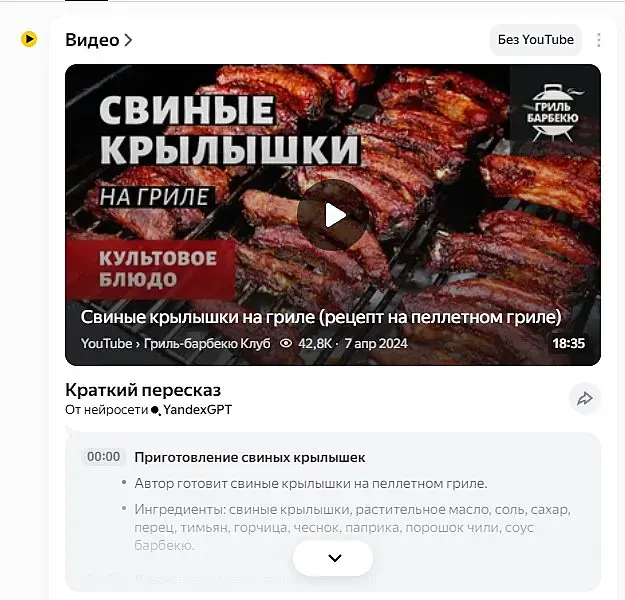Share the Краткий пересказ summary
Image resolution: width=625 pixels, height=600 pixels.
pyautogui.click(x=585, y=398)
